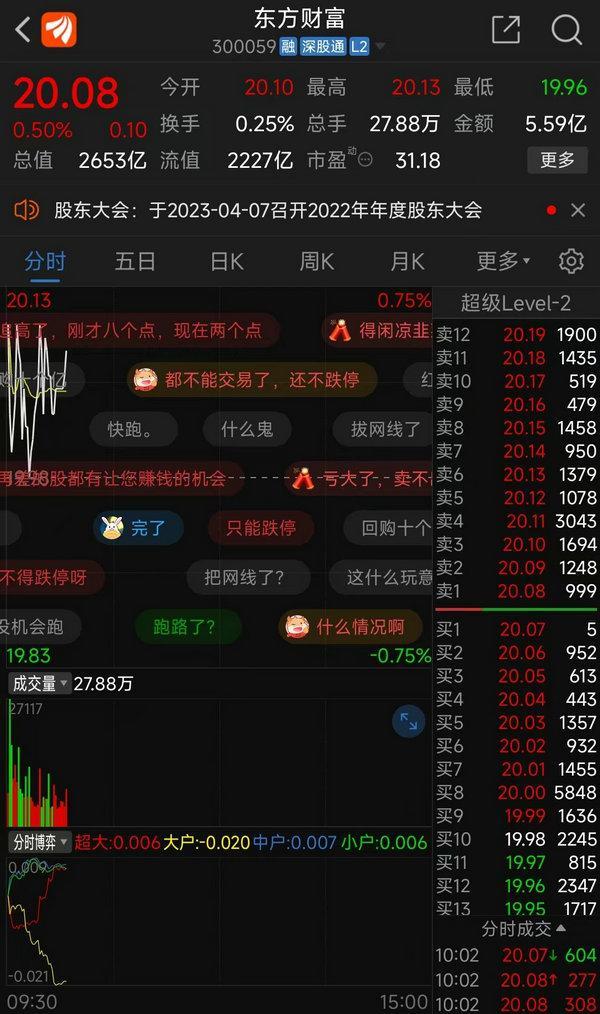Switch to the 周K chart tab
600x1014 pixels.
pyautogui.click(x=317, y=262)
